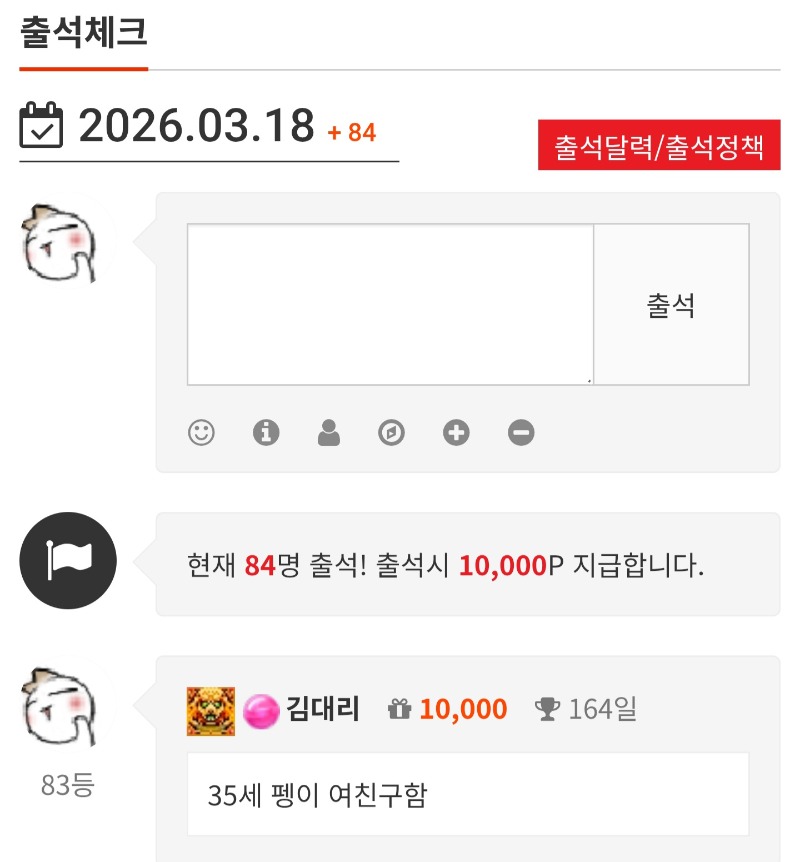The height and width of the screenshot is (862, 800).
Task: Tap the info icon below the text box
Action: (266, 433)
